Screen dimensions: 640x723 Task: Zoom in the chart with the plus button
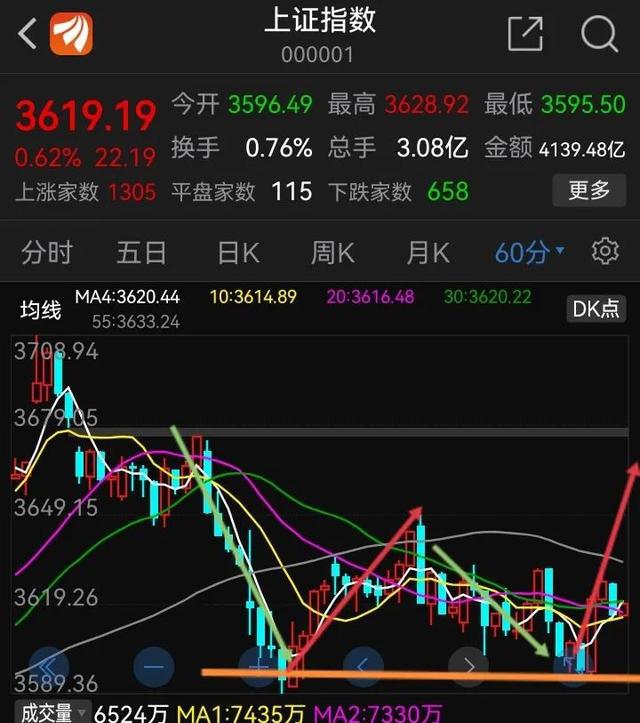pos(259,664)
